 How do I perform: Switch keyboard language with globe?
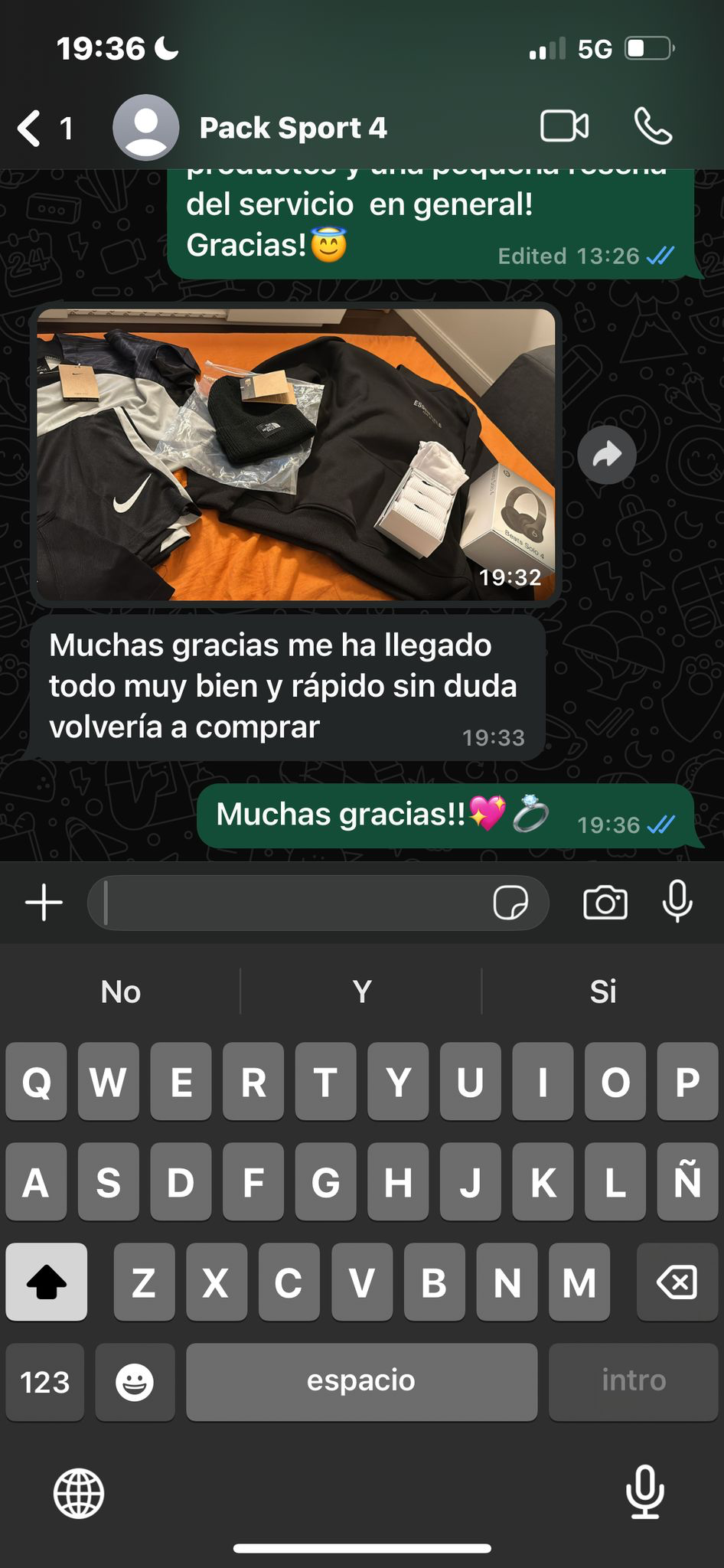click(79, 1493)
